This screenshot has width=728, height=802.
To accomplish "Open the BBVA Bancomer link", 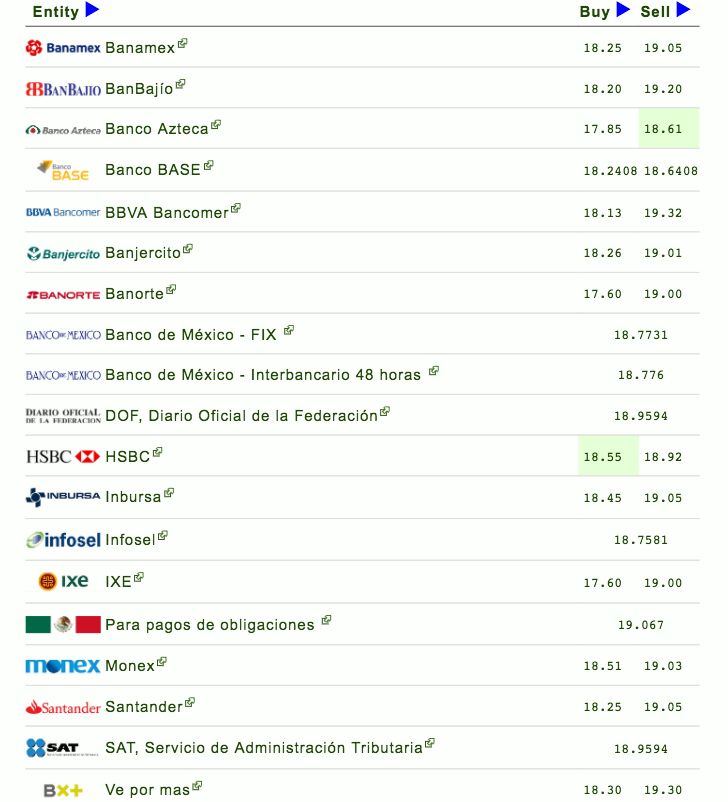I will coord(166,212).
